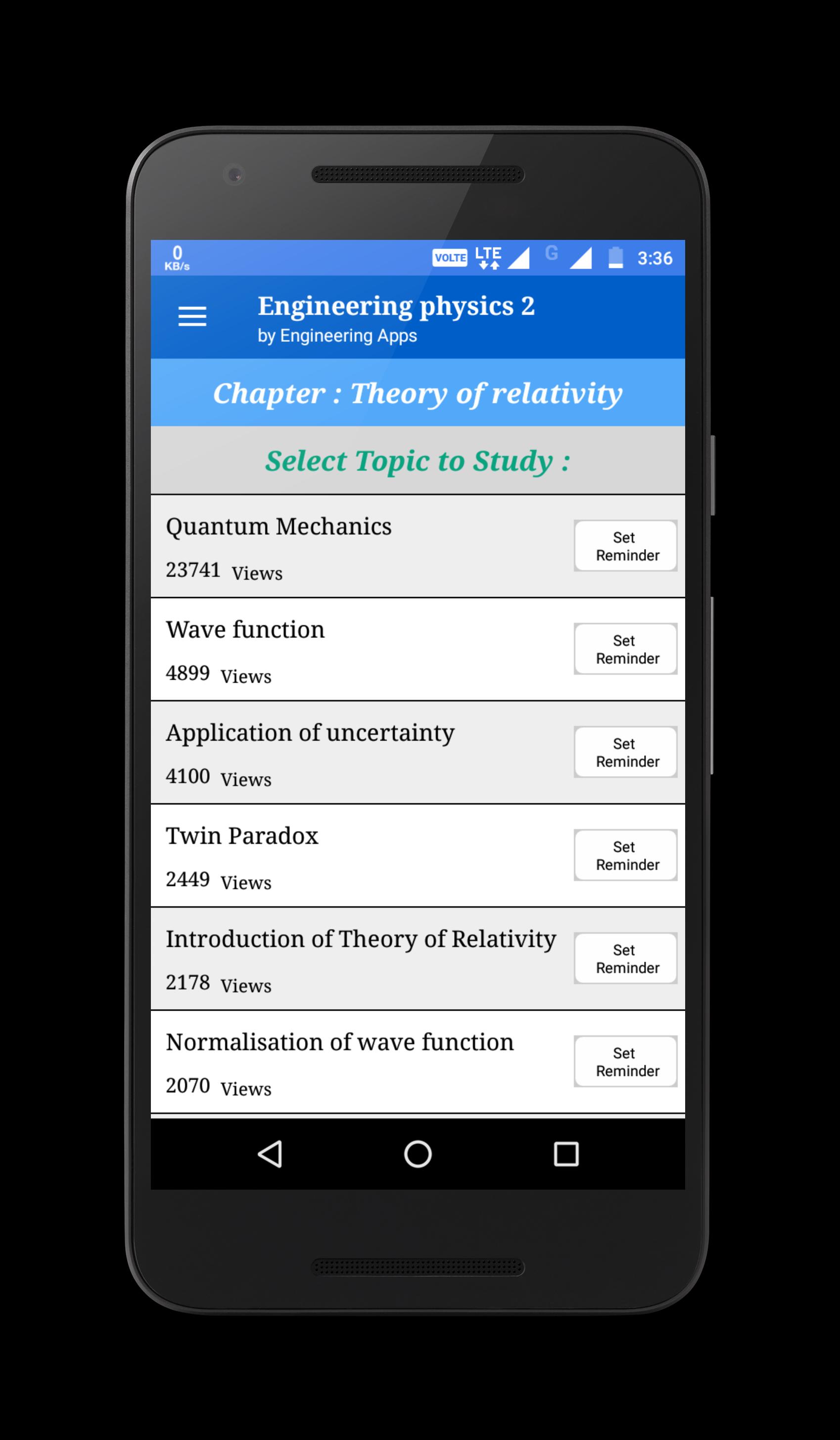The image size is (840, 1440).
Task: Set Reminder for Quantum Mechanics
Action: pyautogui.click(x=626, y=546)
